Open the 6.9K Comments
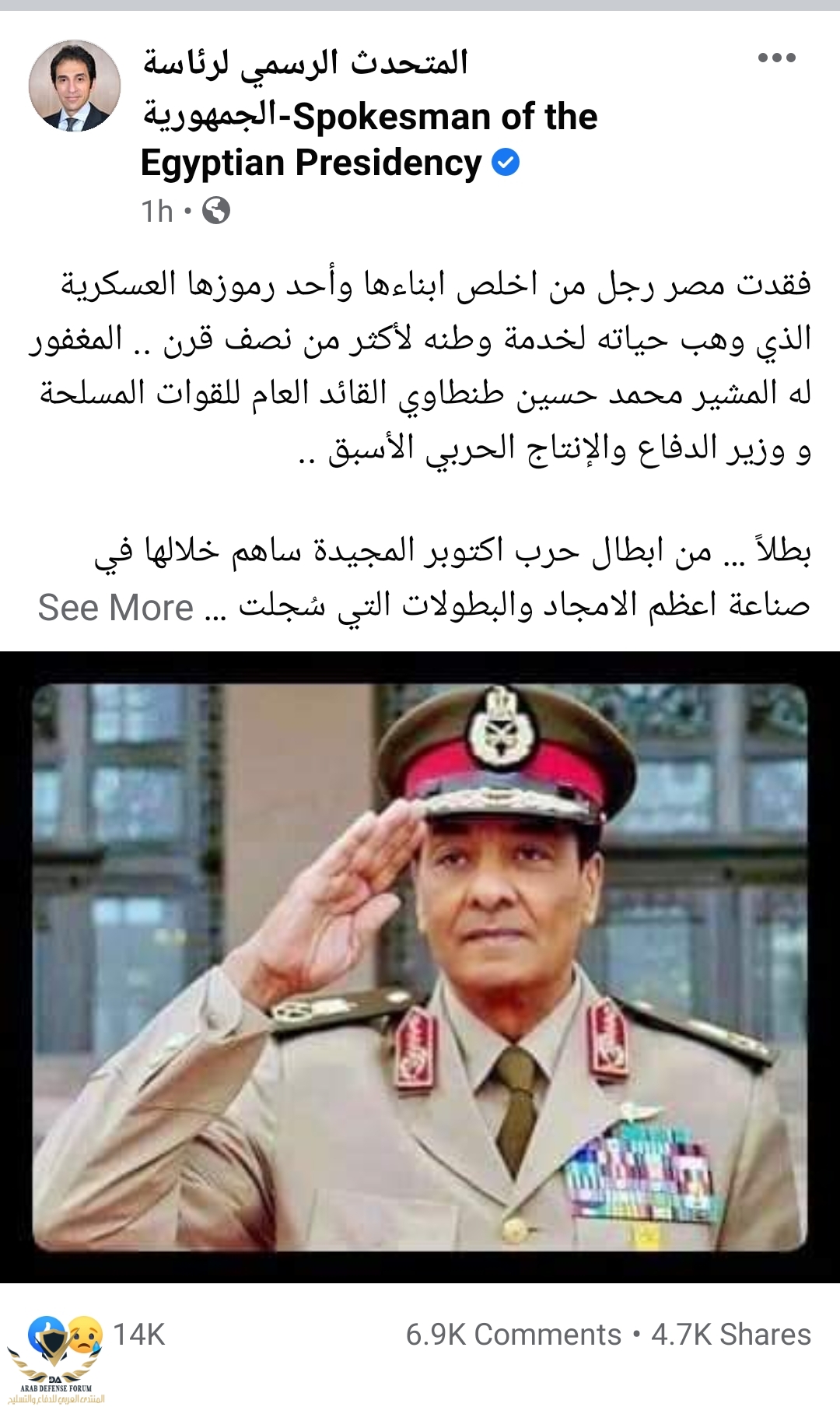840x1407 pixels. click(x=513, y=1334)
